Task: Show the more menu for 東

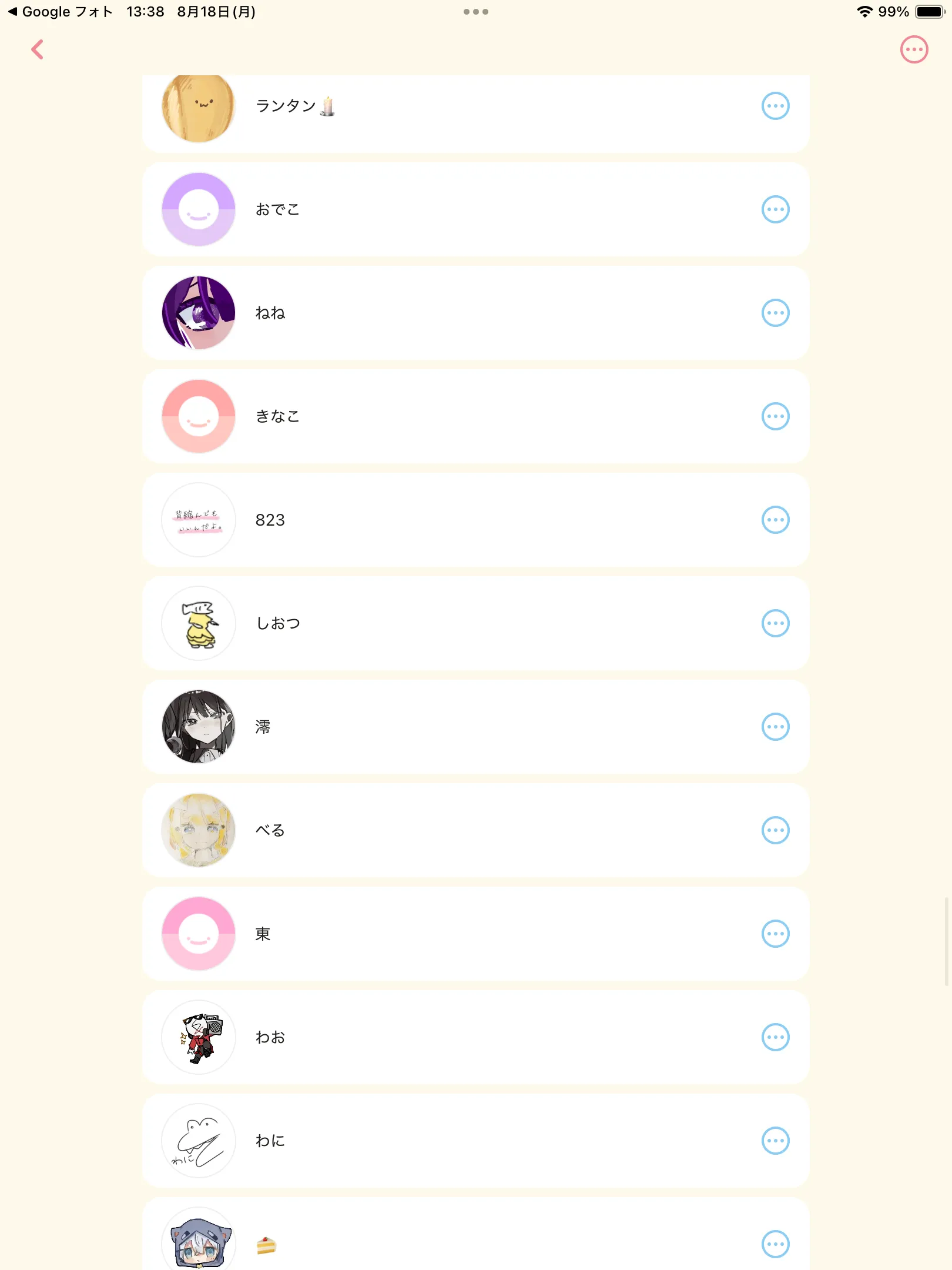Action: click(x=775, y=934)
